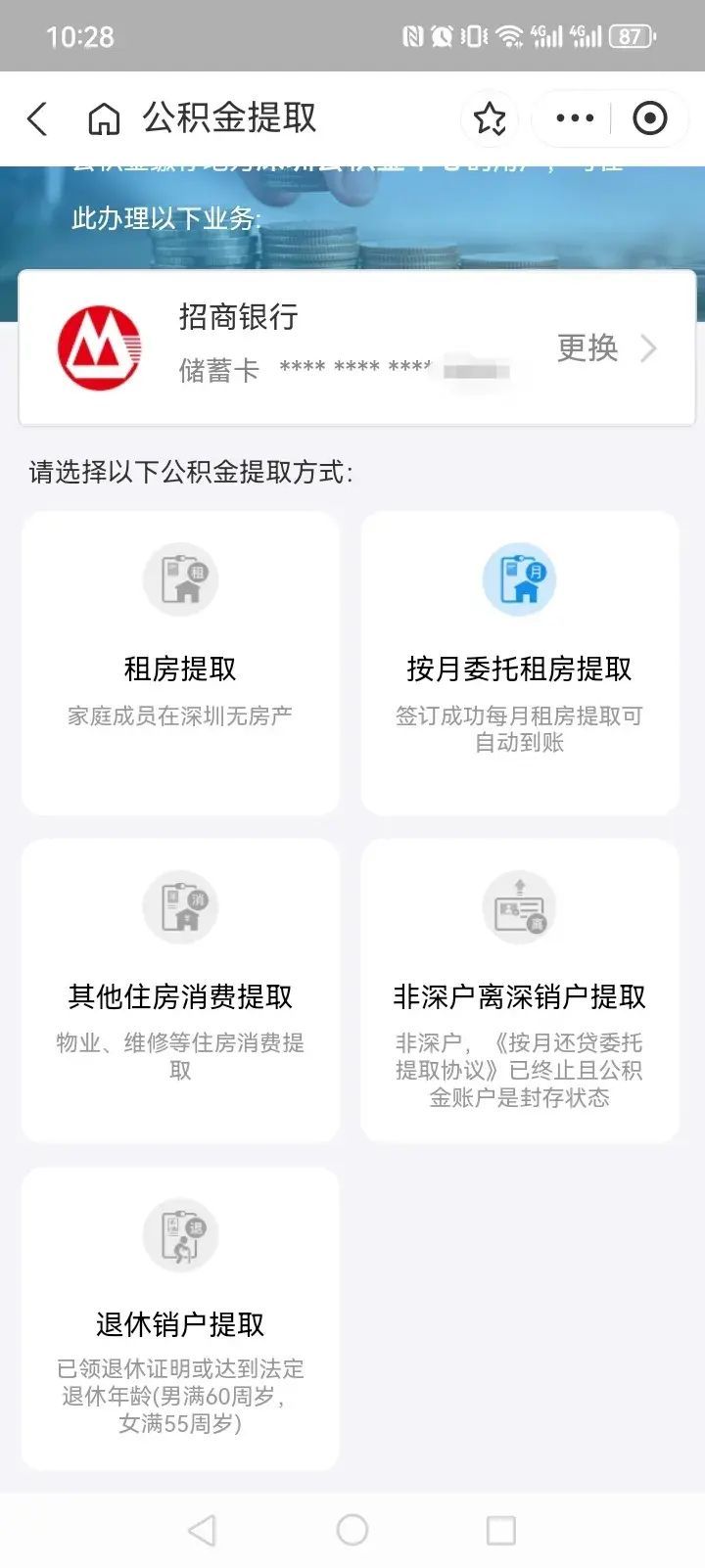Tap the circular capsule close control
Image resolution: width=705 pixels, height=1568 pixels.
648,117
